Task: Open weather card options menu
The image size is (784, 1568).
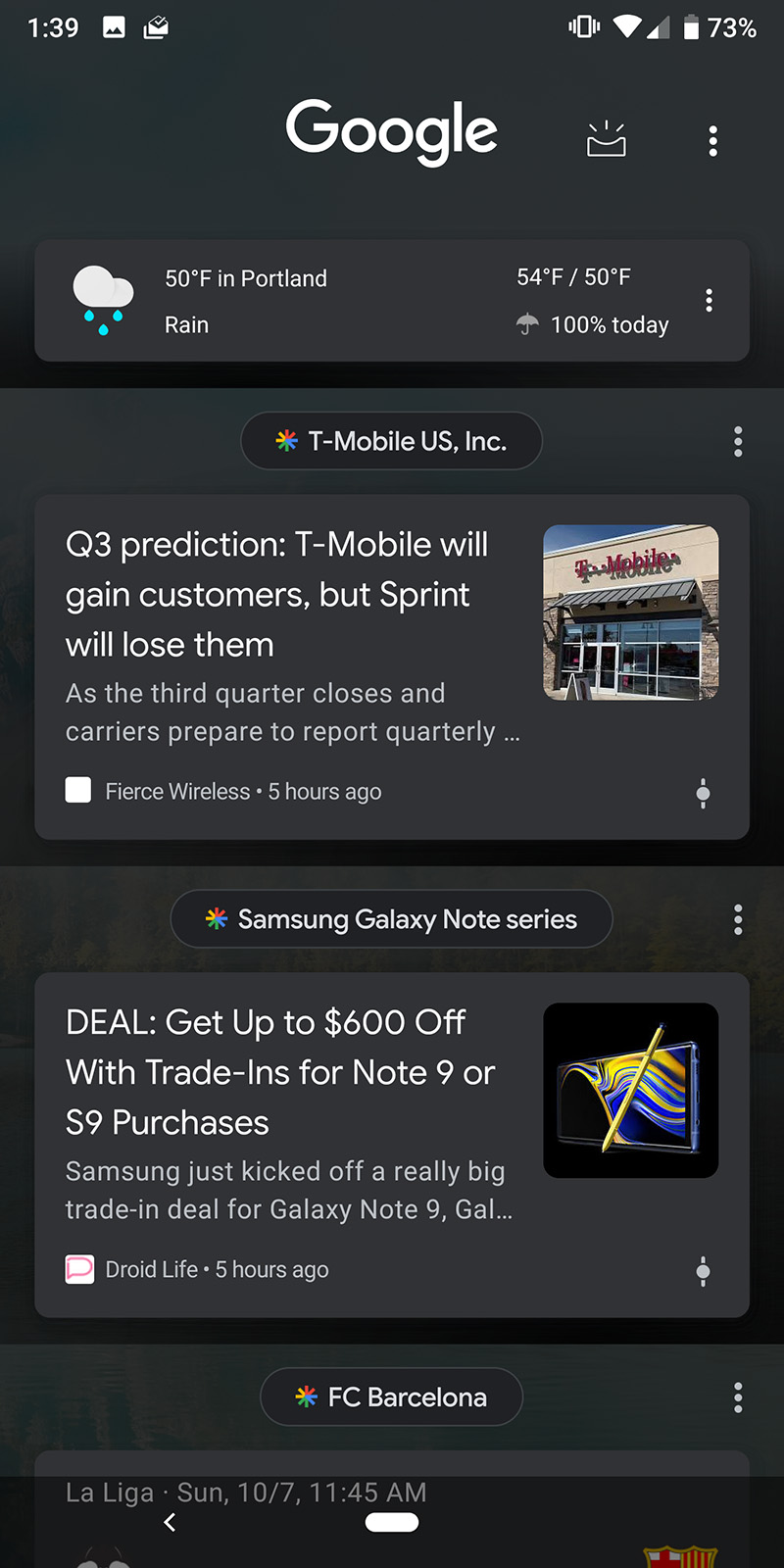Action: click(x=709, y=301)
